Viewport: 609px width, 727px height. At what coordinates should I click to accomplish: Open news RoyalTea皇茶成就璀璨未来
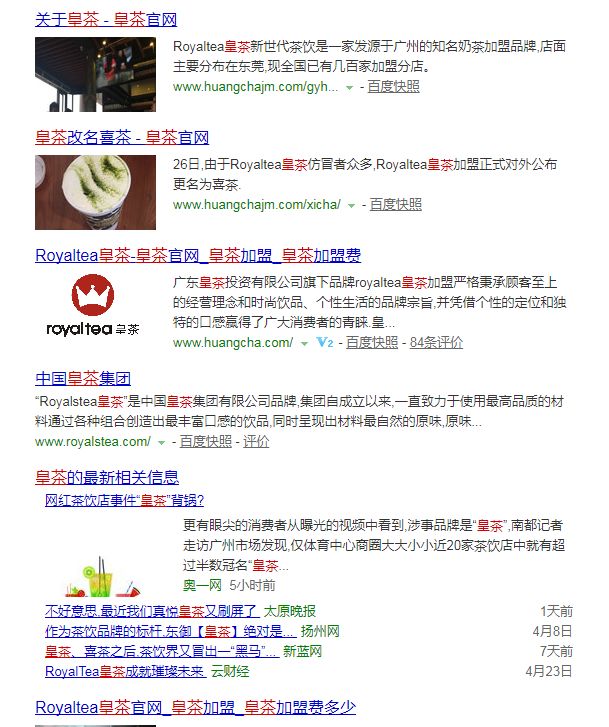click(125, 671)
